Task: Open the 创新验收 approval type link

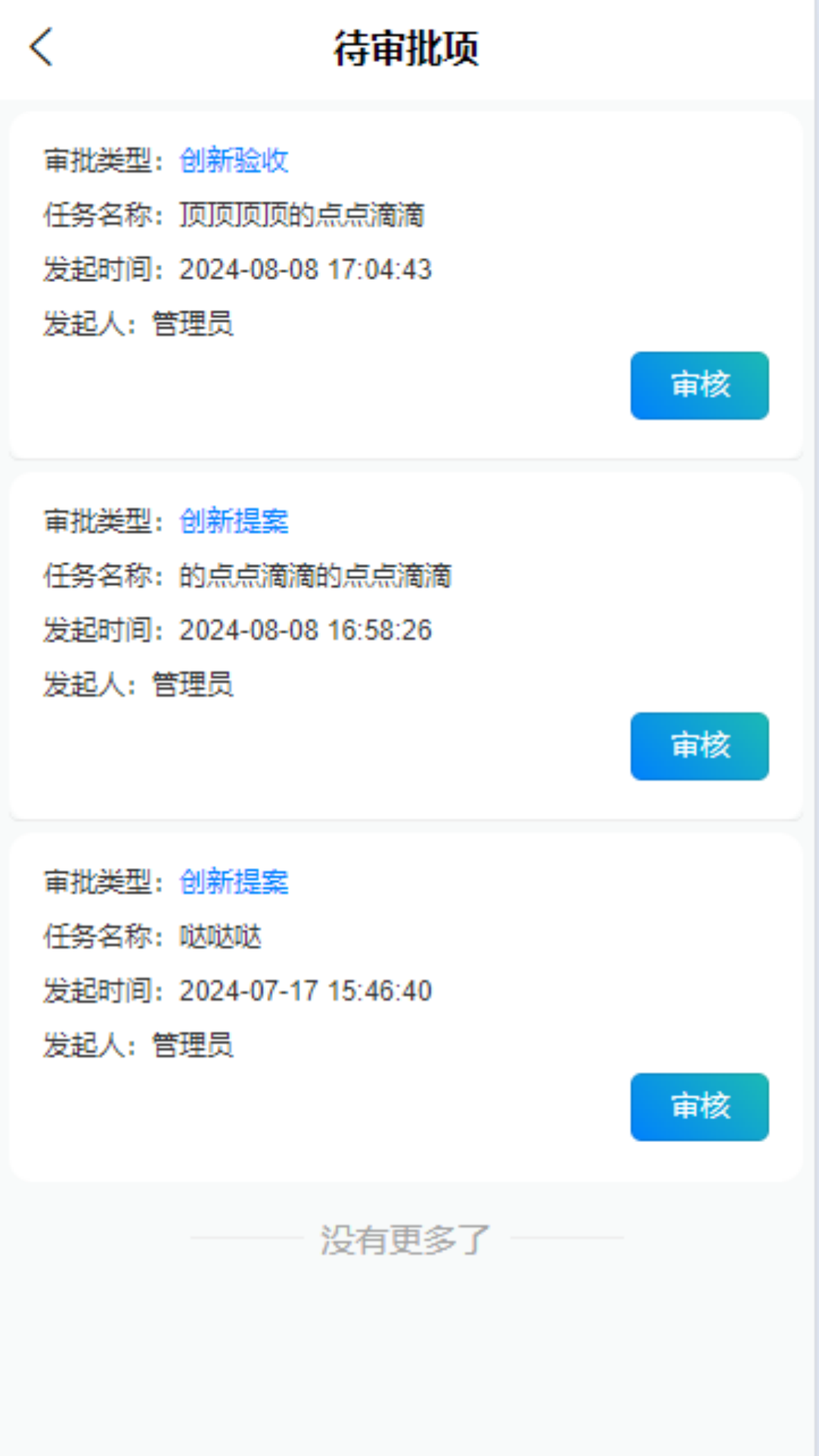Action: coord(233,161)
